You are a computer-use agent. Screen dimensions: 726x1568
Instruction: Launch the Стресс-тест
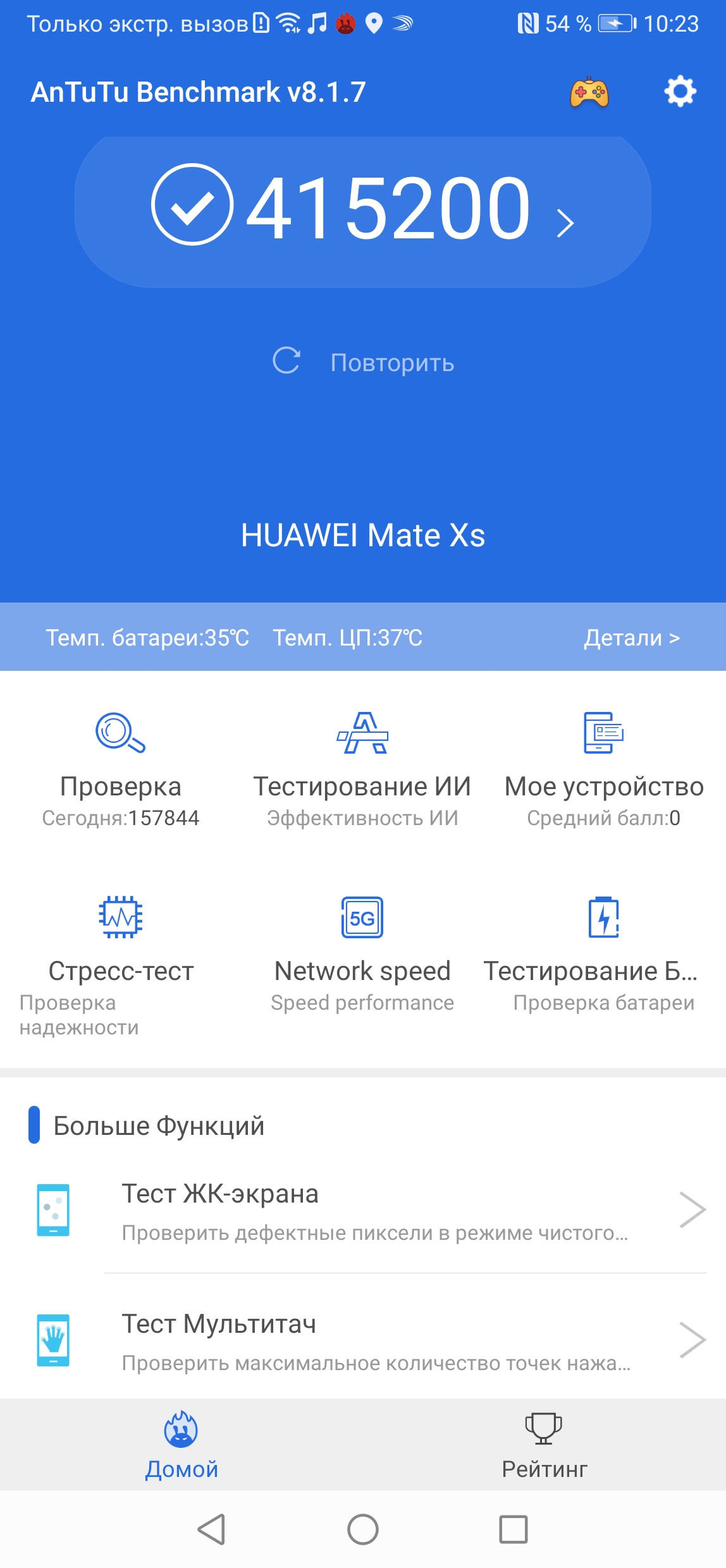point(120,955)
